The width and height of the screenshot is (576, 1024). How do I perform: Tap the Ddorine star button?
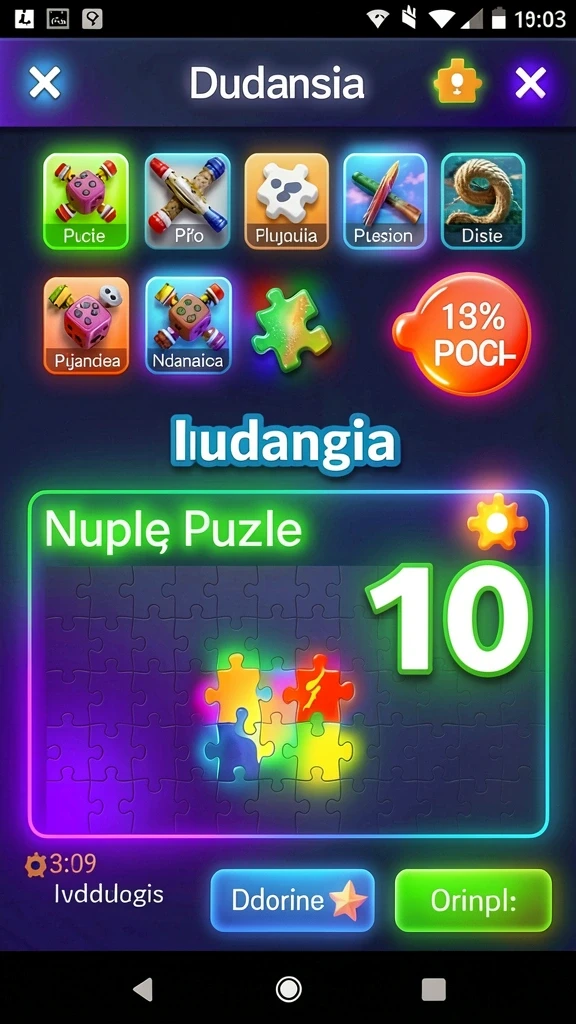[293, 901]
